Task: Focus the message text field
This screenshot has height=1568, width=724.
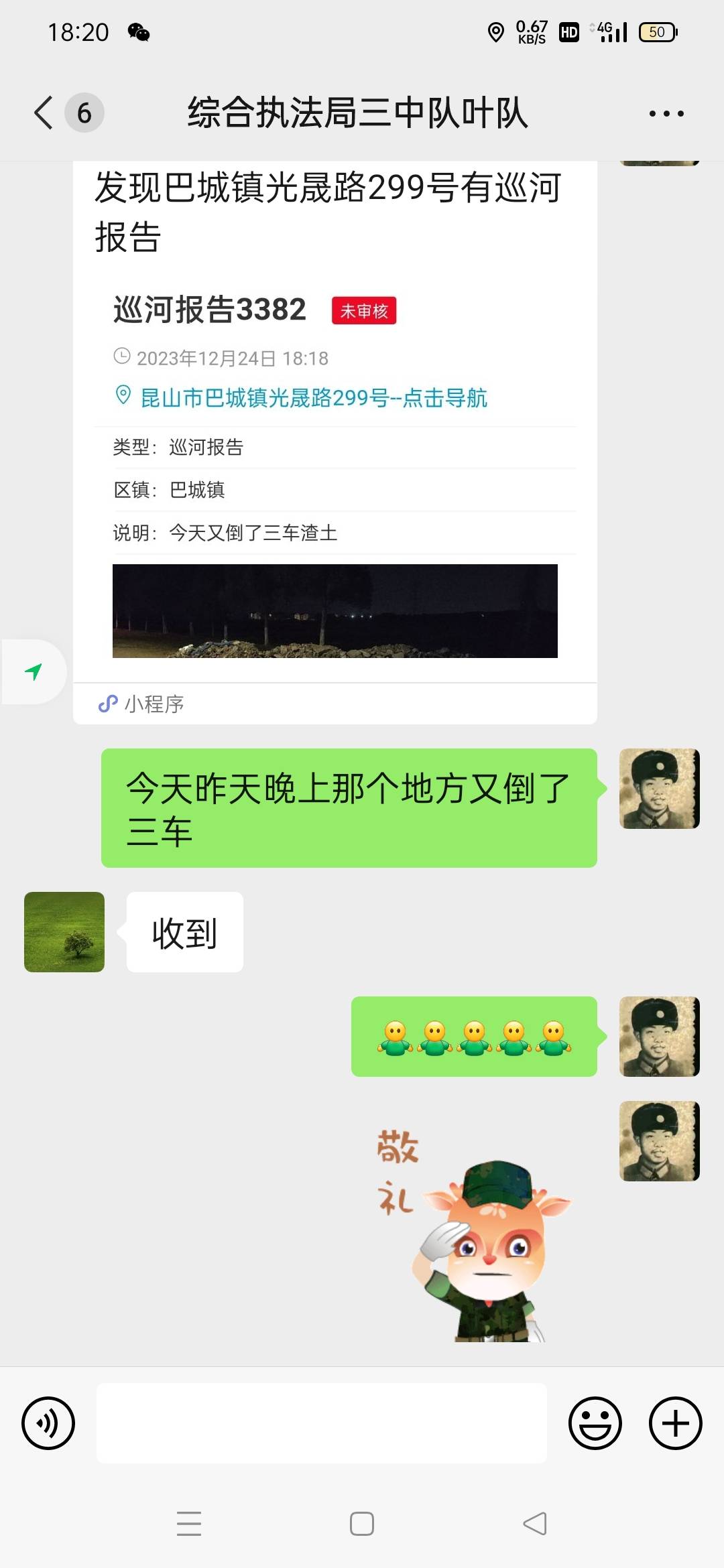Action: [322, 1423]
